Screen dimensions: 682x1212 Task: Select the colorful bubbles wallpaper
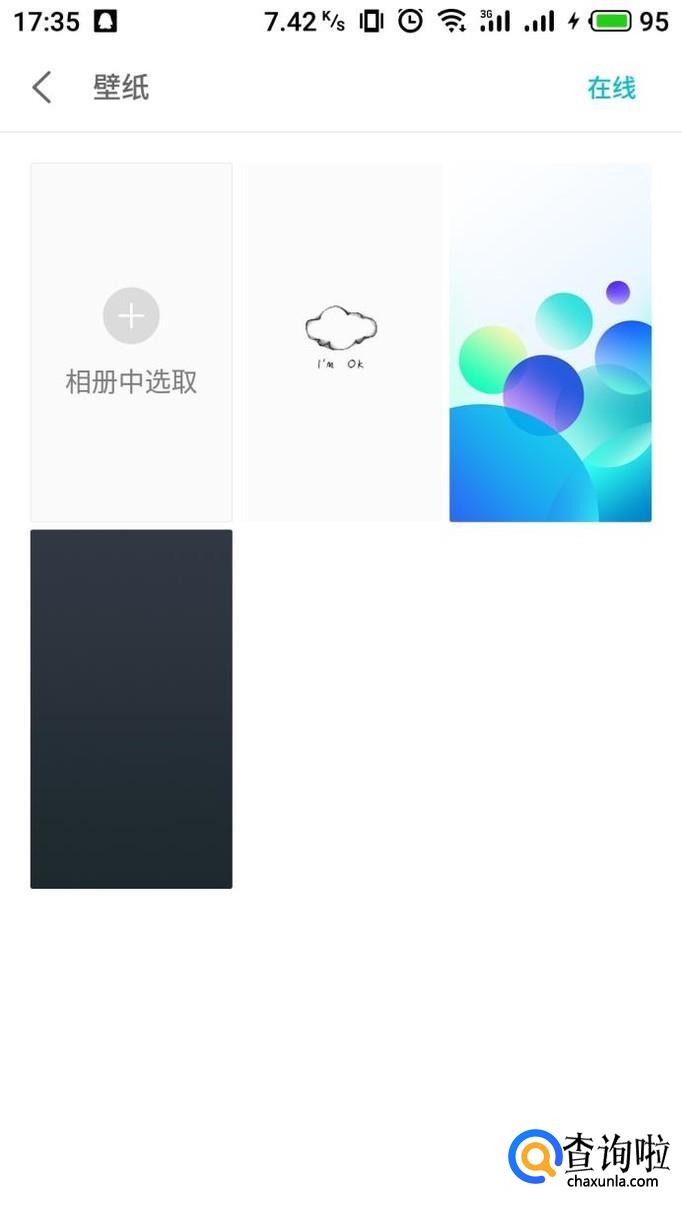550,342
